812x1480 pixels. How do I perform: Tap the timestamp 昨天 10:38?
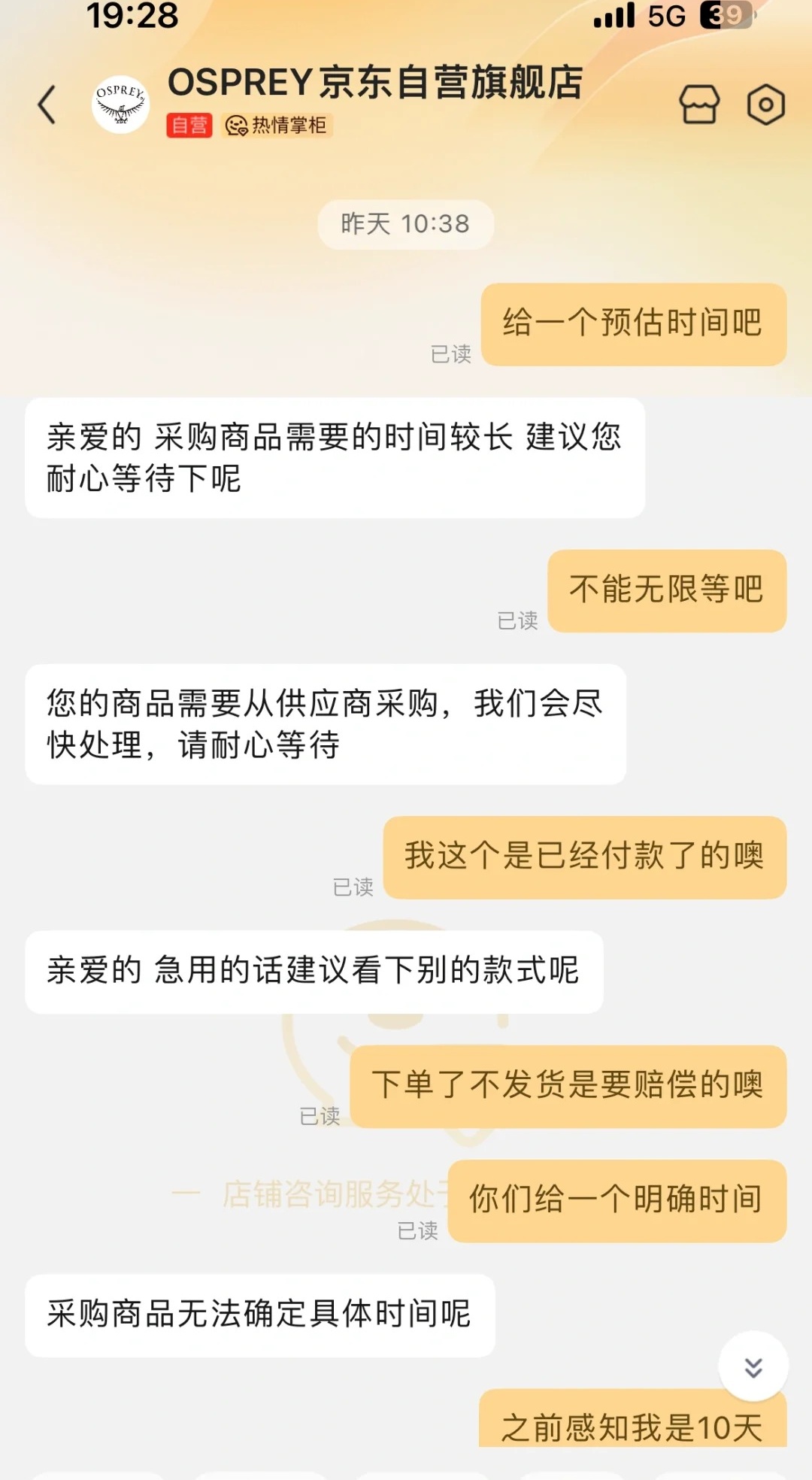405,223
